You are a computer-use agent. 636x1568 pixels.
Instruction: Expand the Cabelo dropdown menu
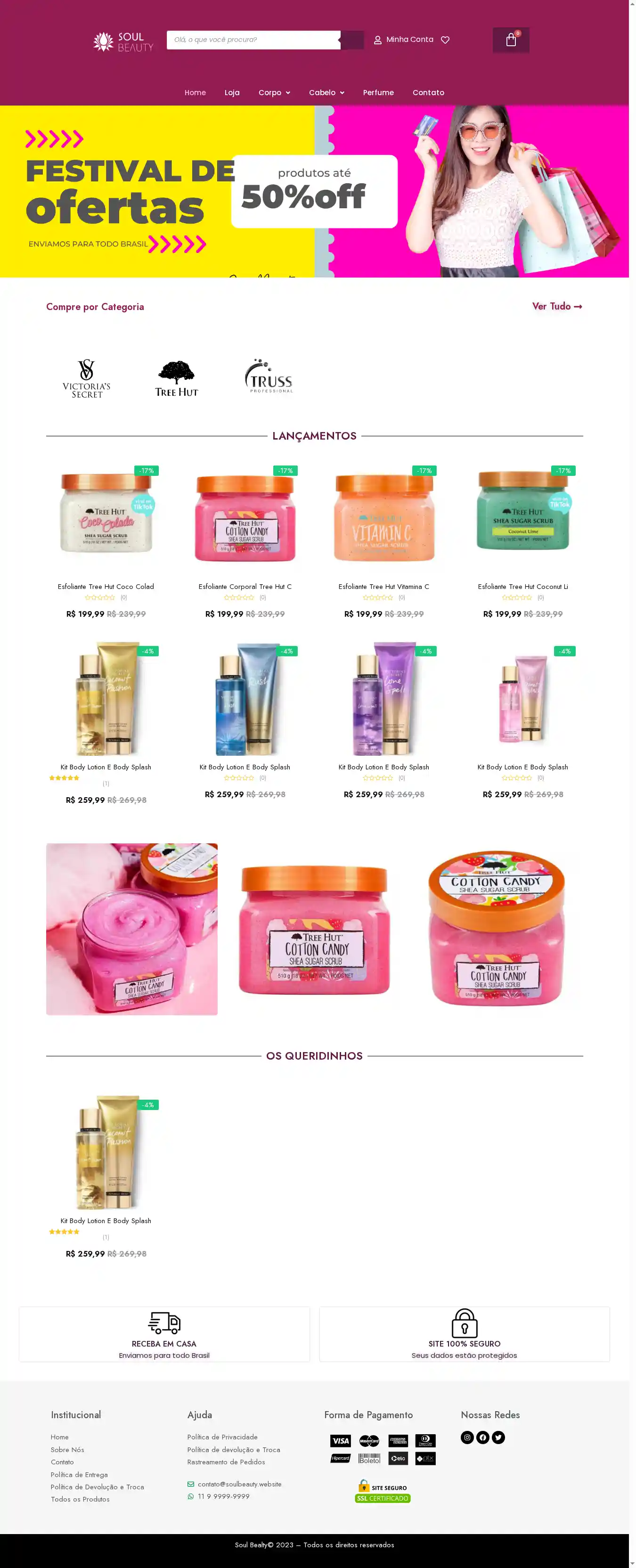326,92
